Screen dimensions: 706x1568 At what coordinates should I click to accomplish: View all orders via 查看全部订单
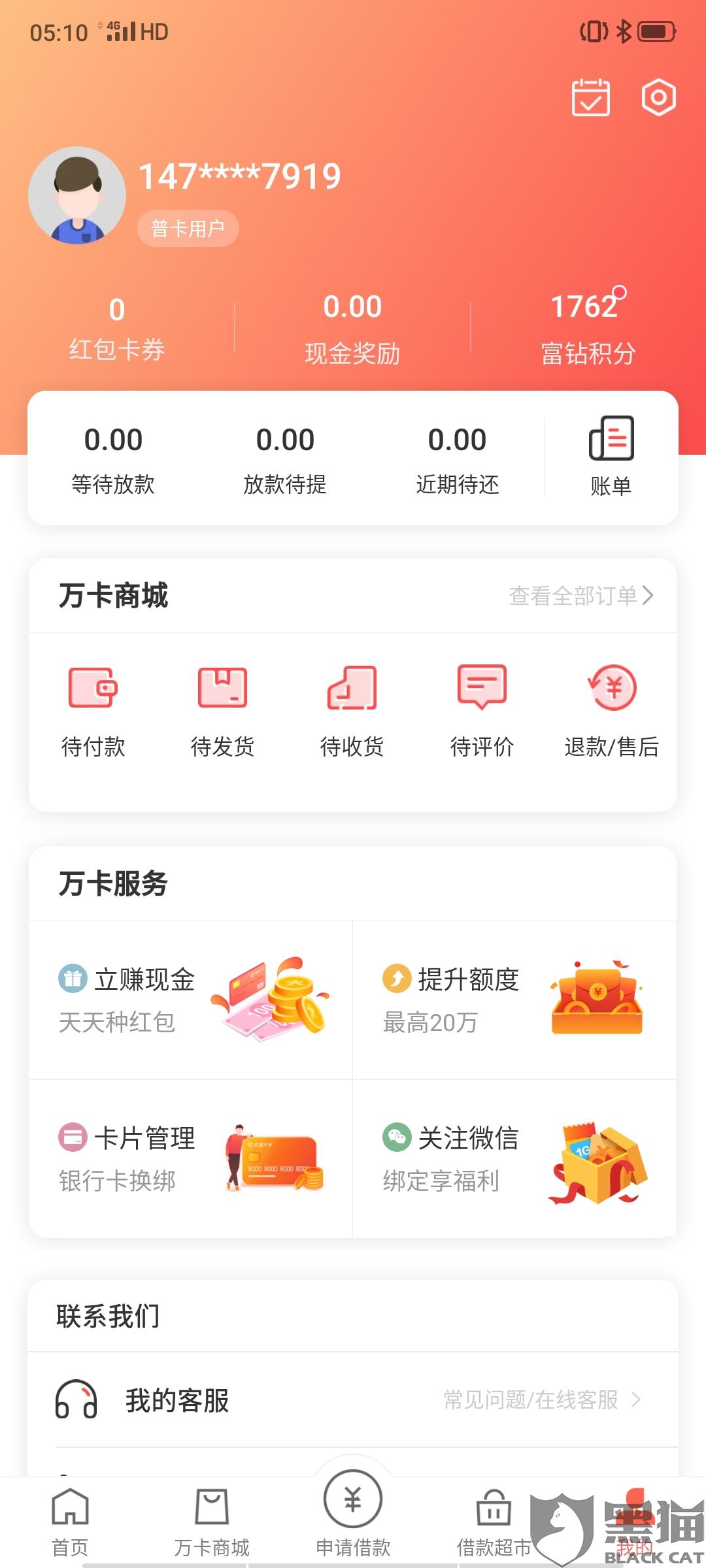[x=580, y=596]
